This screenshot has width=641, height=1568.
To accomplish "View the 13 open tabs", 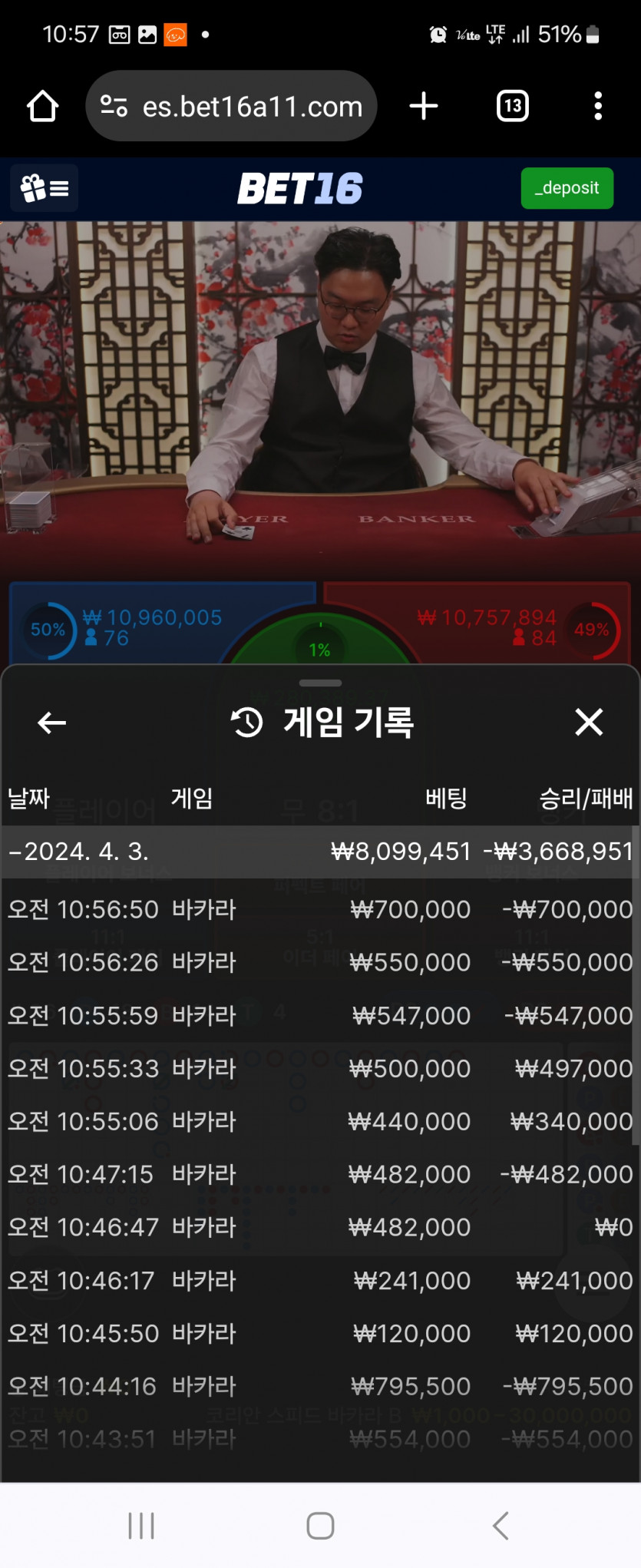I will tap(513, 106).
